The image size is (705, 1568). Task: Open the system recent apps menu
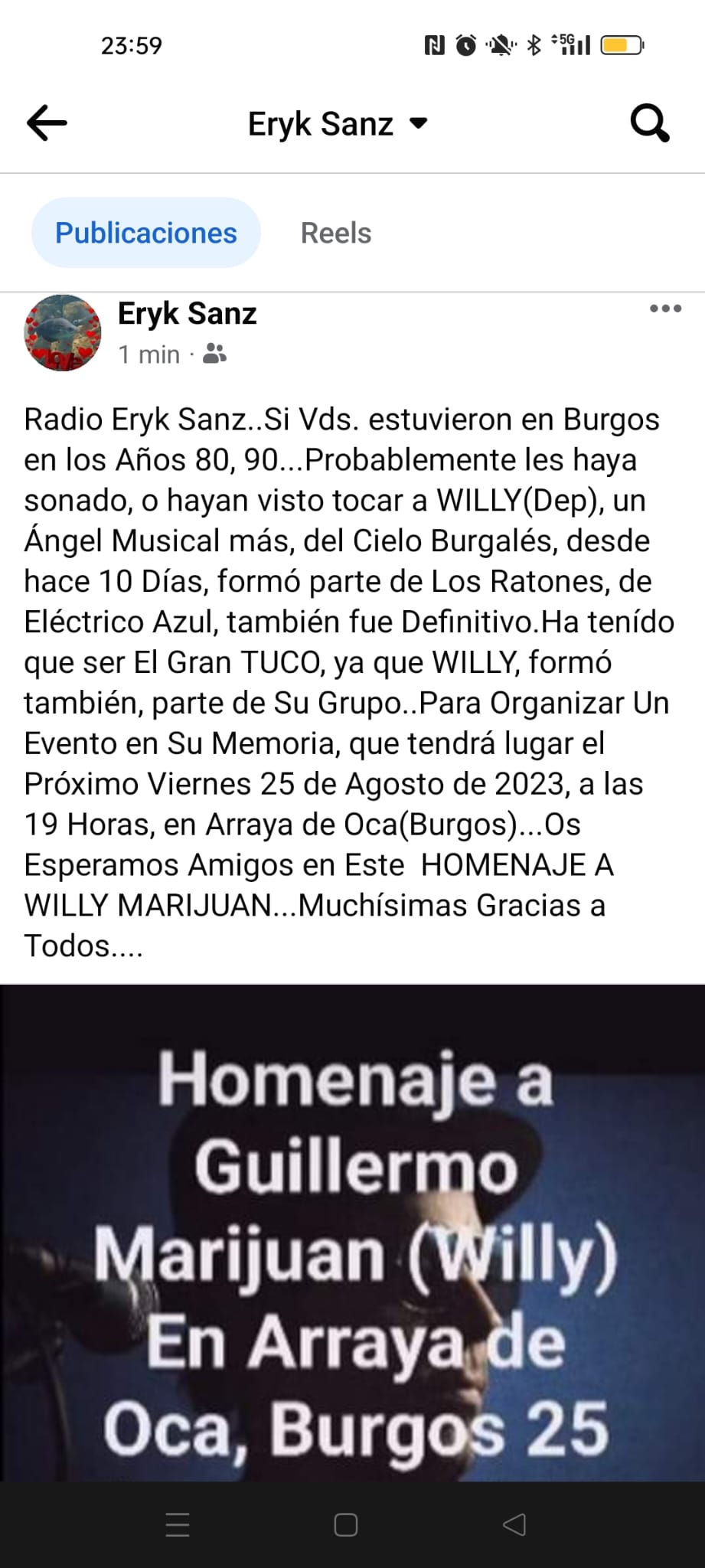pyautogui.click(x=178, y=1525)
